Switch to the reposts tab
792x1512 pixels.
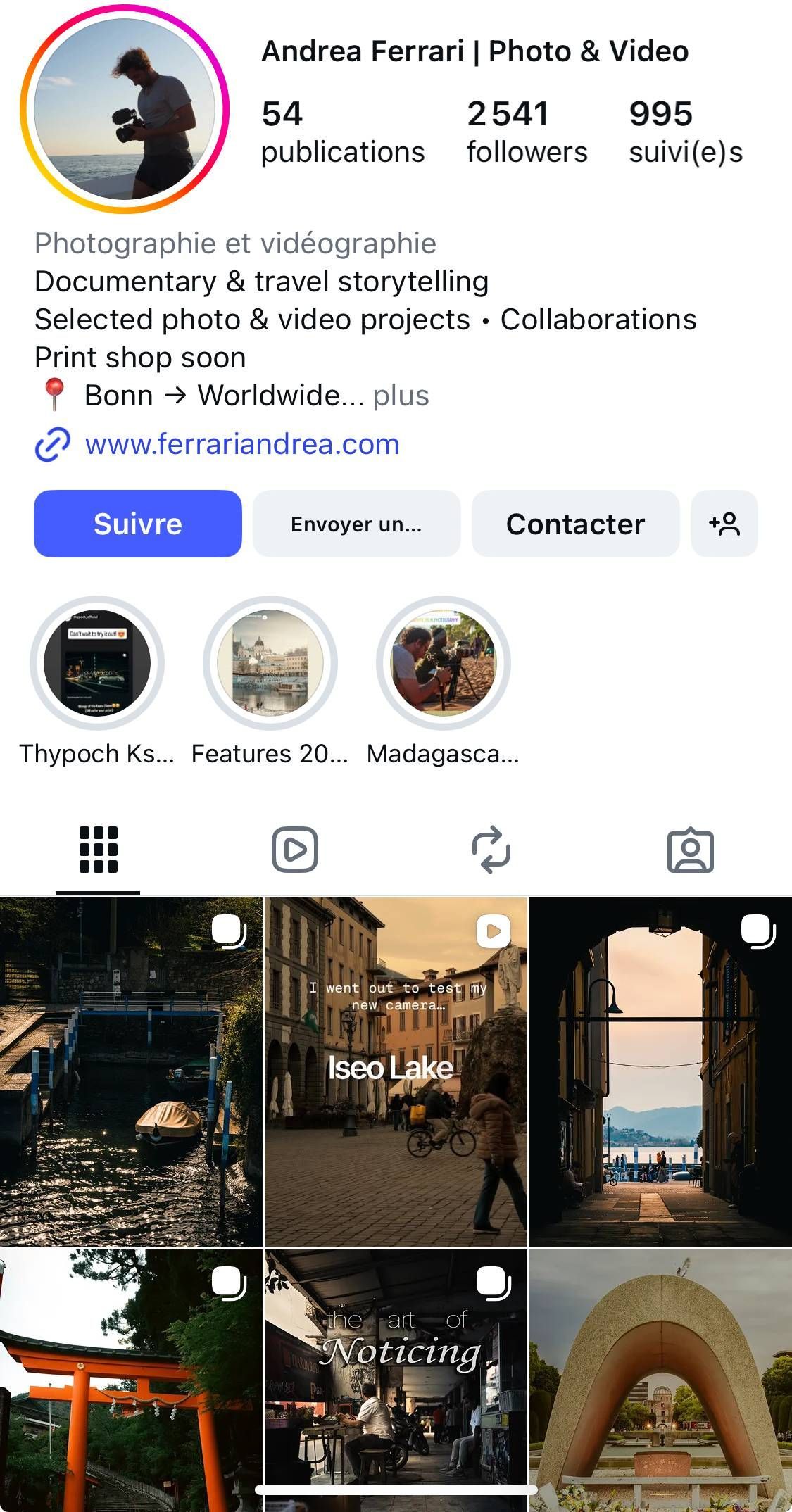point(491,850)
